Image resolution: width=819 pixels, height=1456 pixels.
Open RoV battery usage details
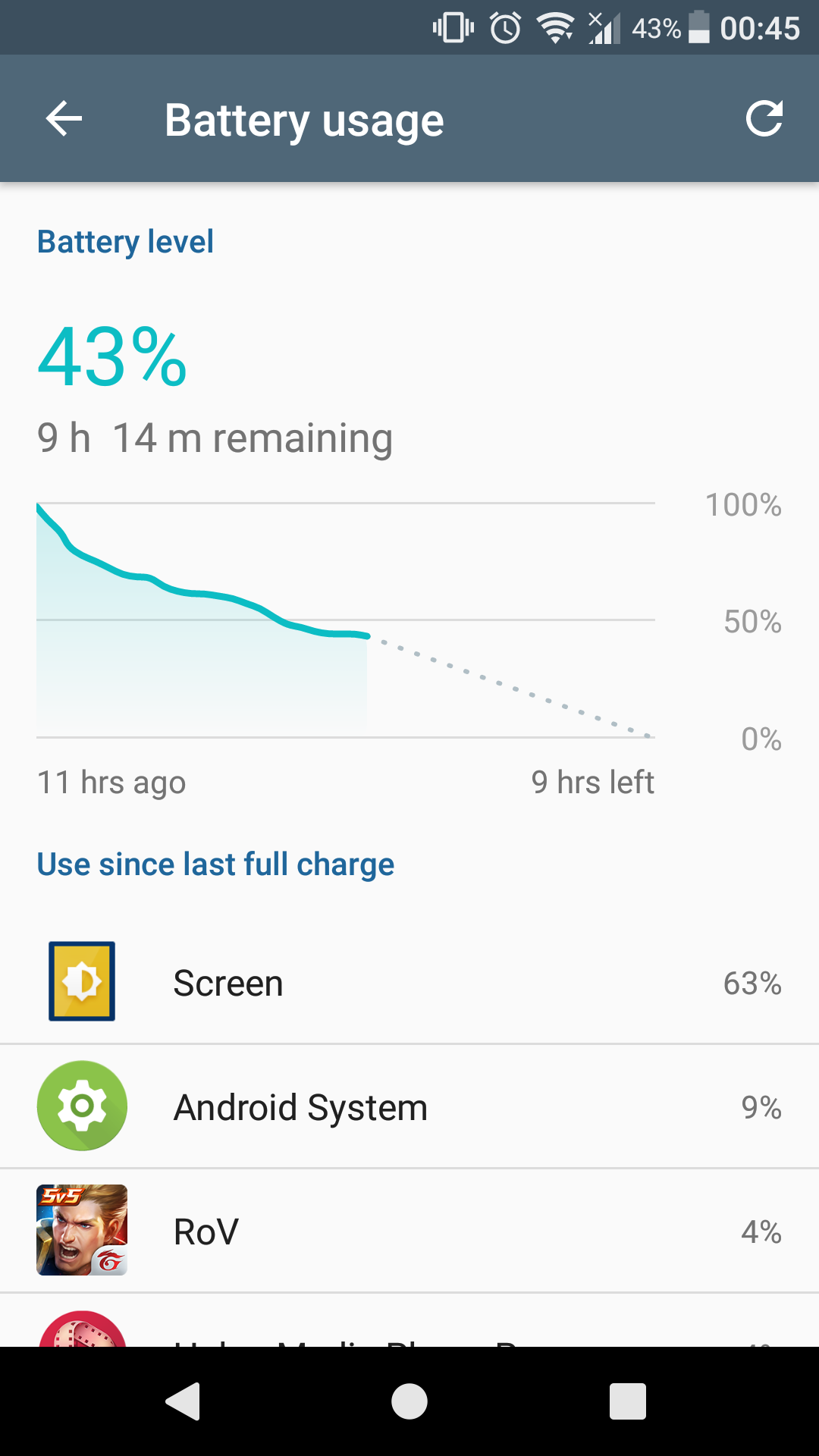tap(409, 1232)
